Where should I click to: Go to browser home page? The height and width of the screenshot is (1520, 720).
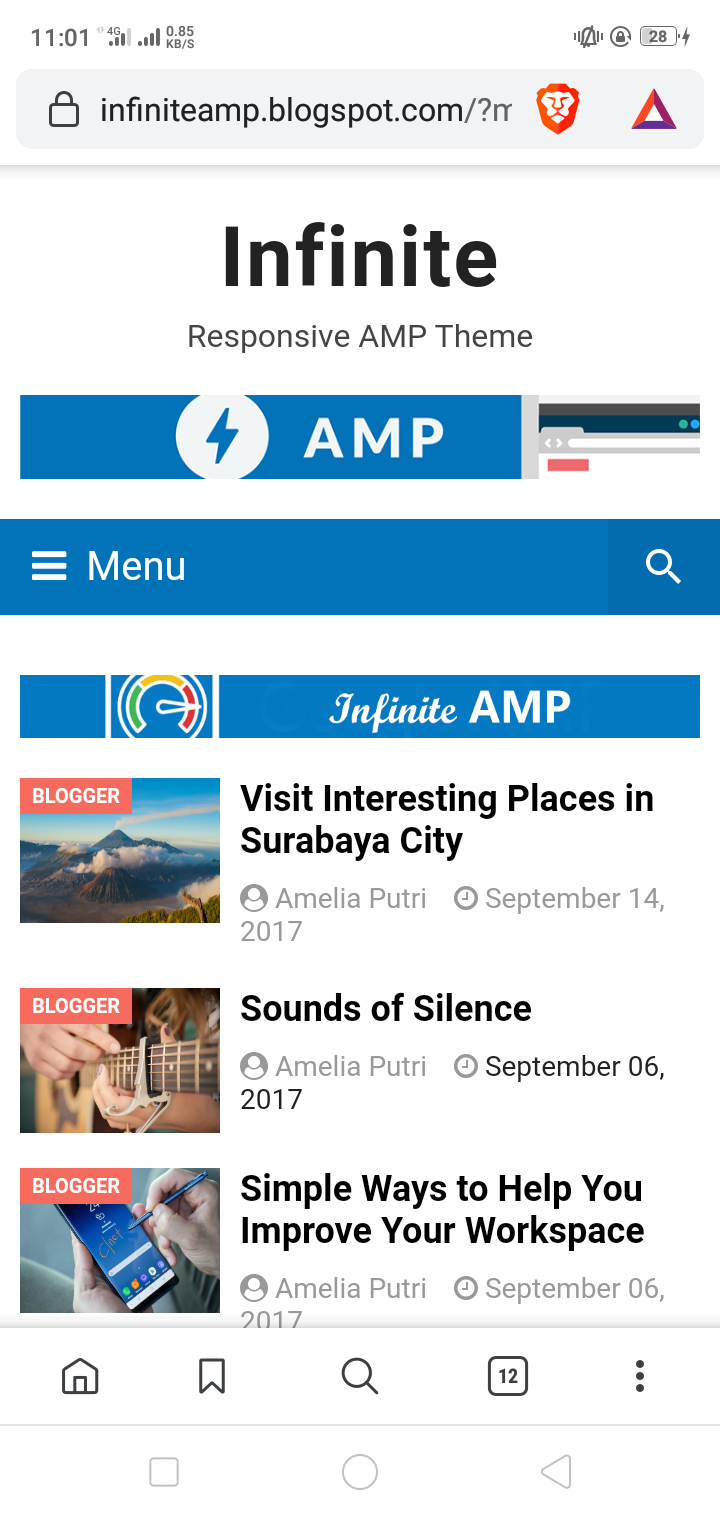(80, 1376)
